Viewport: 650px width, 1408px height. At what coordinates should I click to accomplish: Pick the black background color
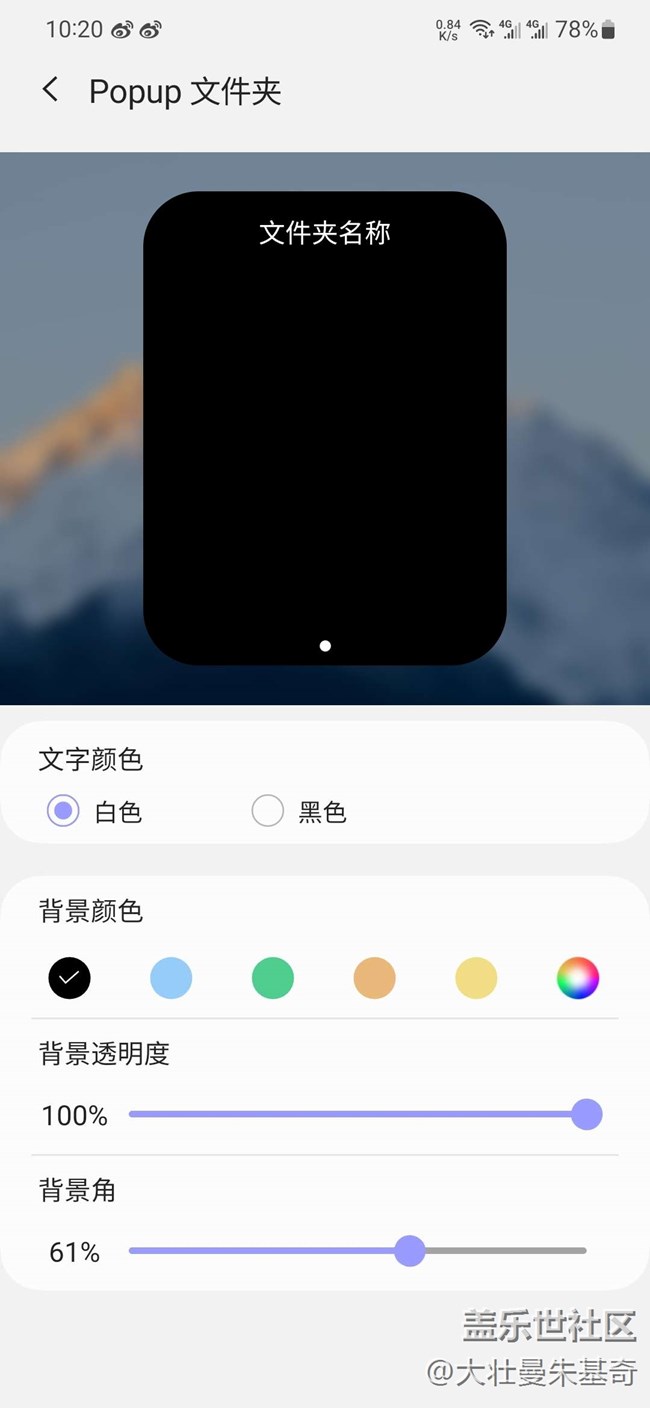point(70,978)
